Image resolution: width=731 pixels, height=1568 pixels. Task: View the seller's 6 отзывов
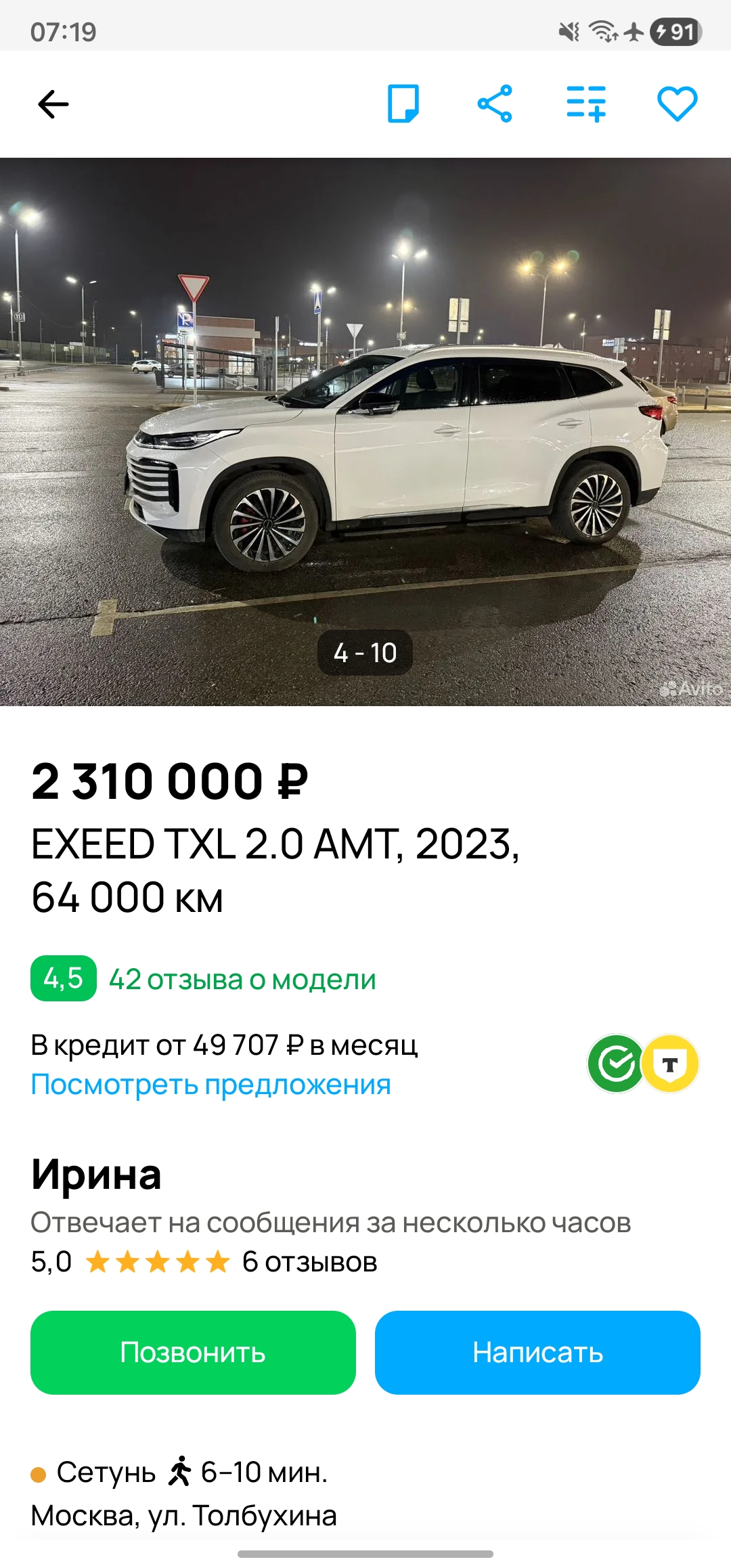[309, 1262]
